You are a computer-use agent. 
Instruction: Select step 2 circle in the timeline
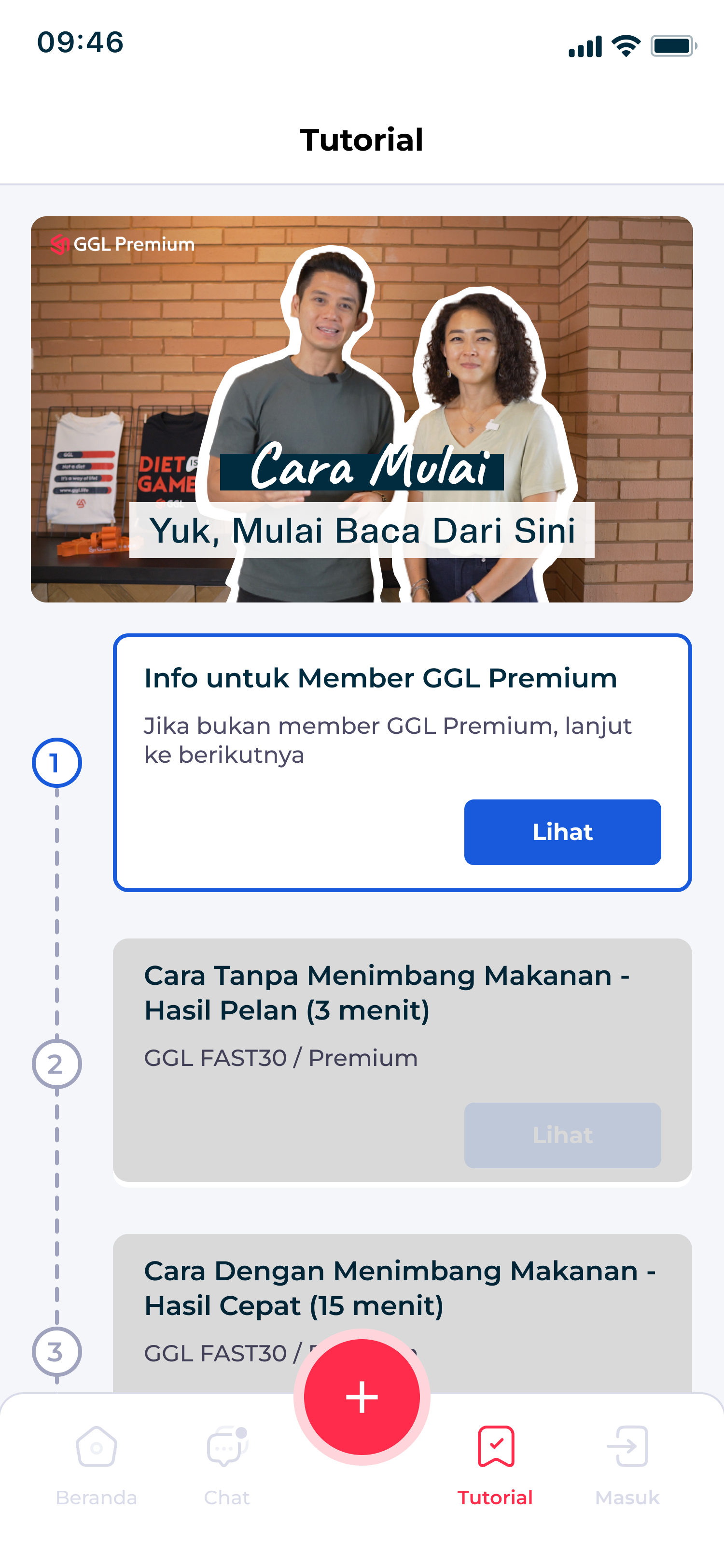coord(56,1064)
